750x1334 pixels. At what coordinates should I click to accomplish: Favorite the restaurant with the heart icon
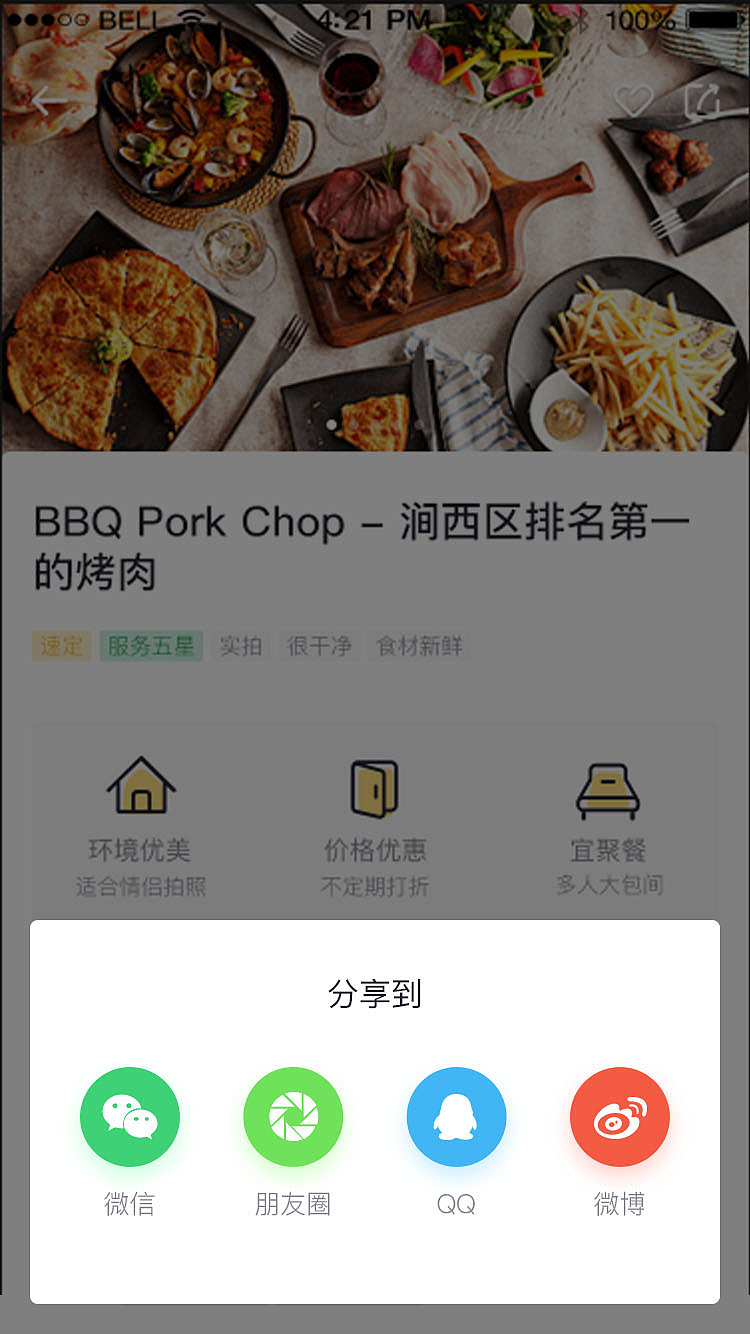(633, 100)
